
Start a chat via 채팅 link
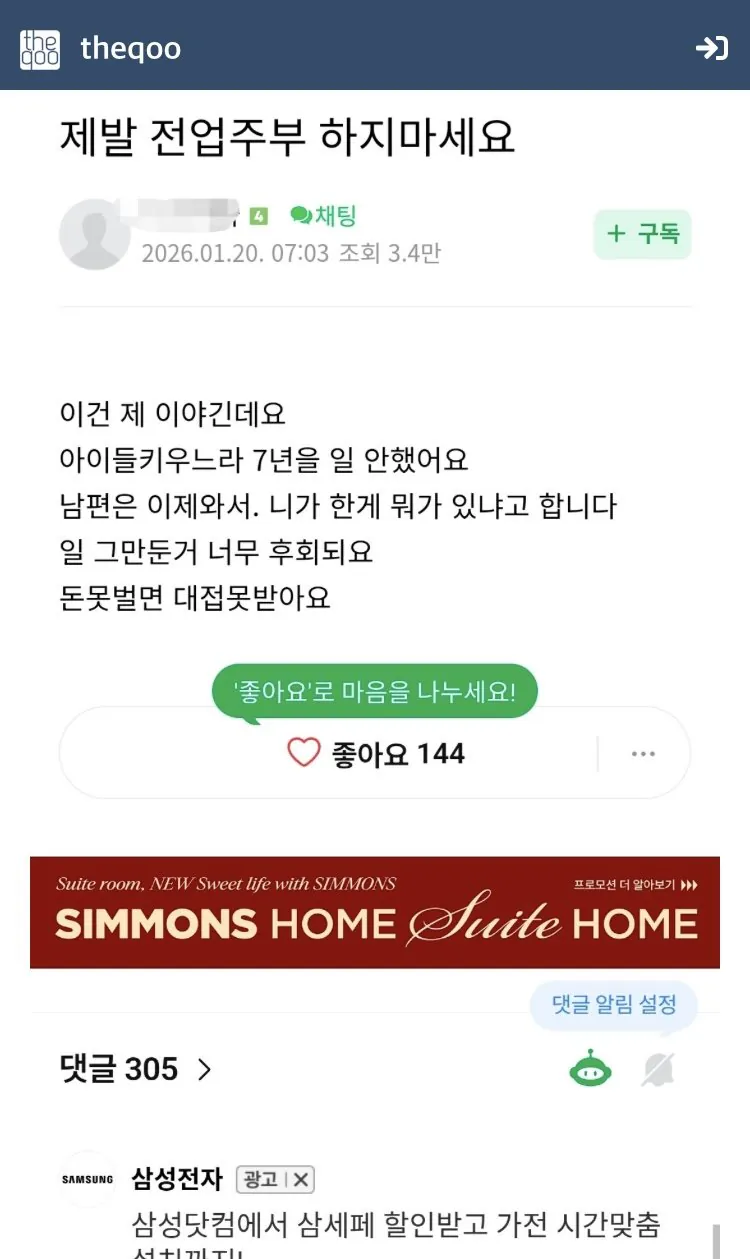(x=323, y=215)
